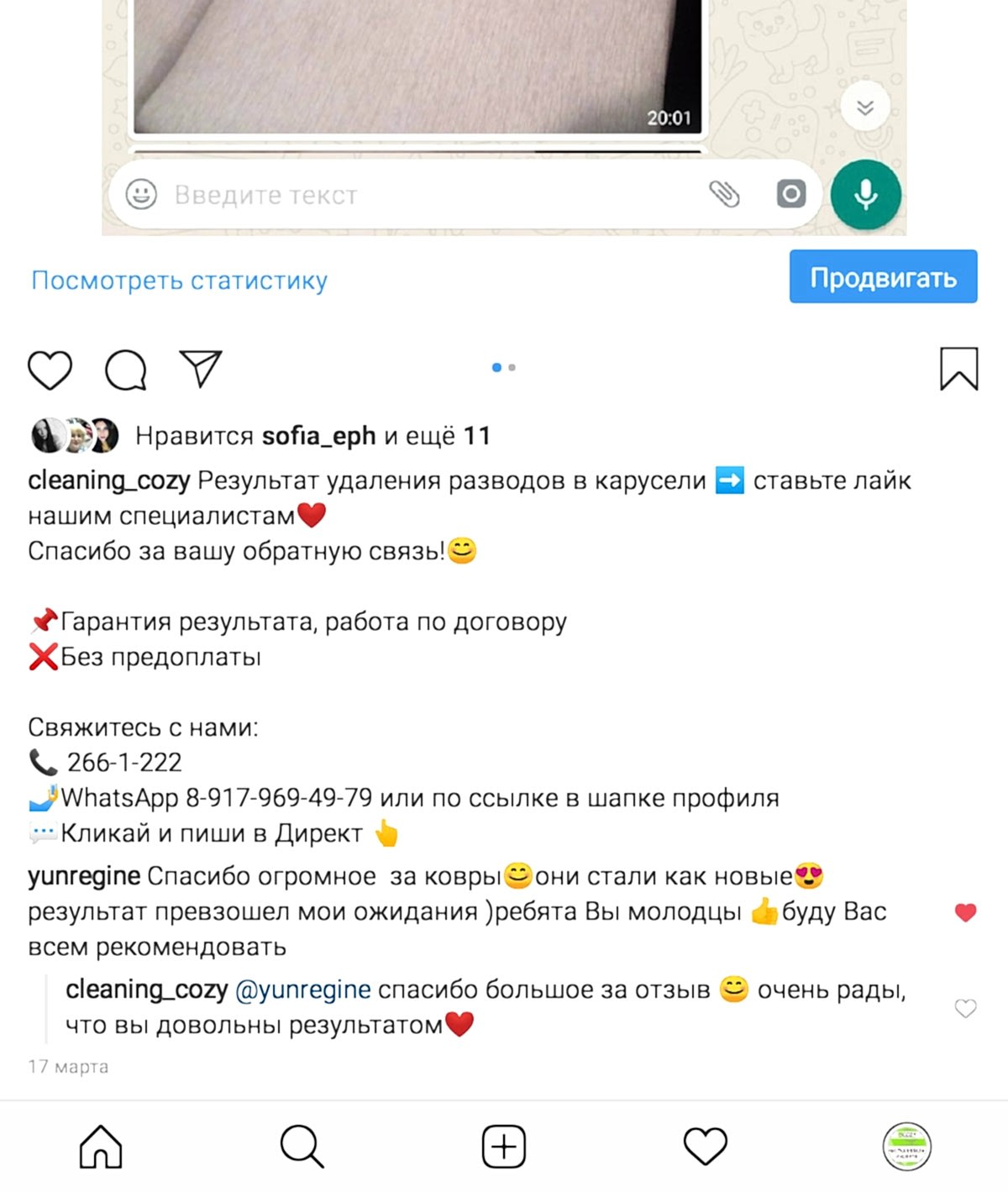This screenshot has height=1192, width=1008.
Task: Like the cleaning_cozy reply comment
Action: coord(965,1008)
